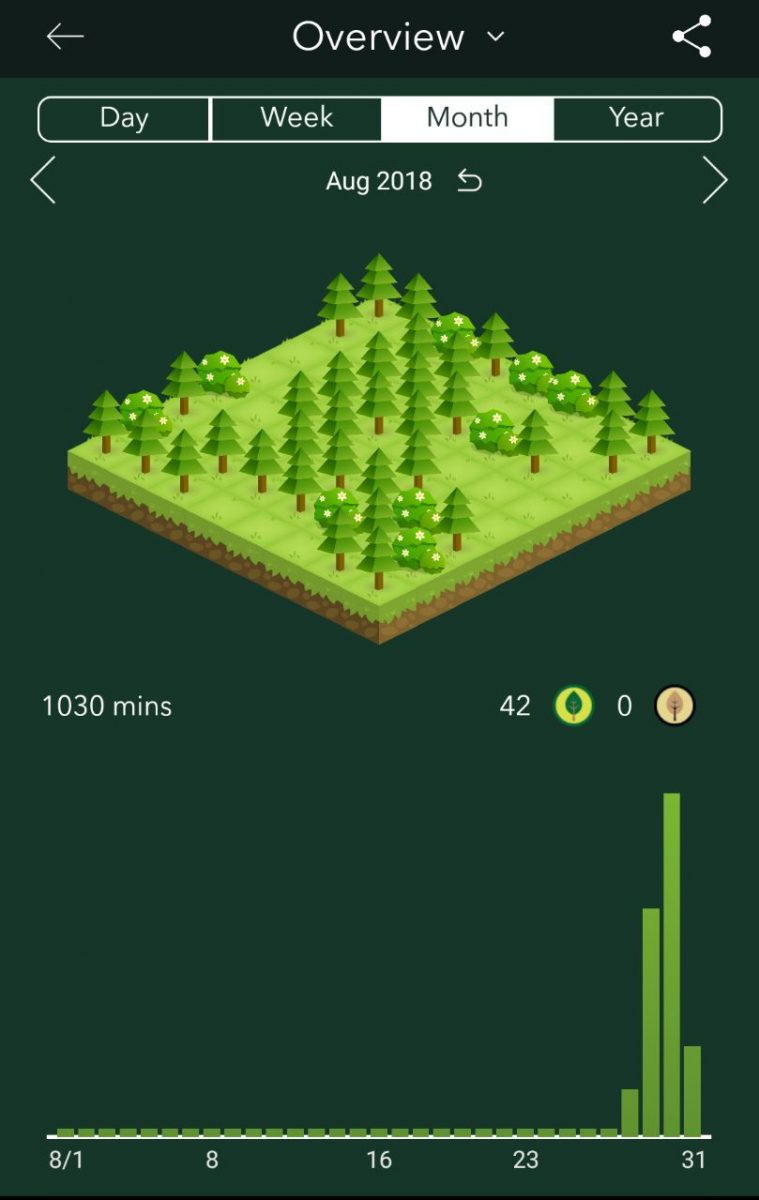Tap the return-to-current-month undo icon
This screenshot has width=759, height=1200.
point(470,181)
